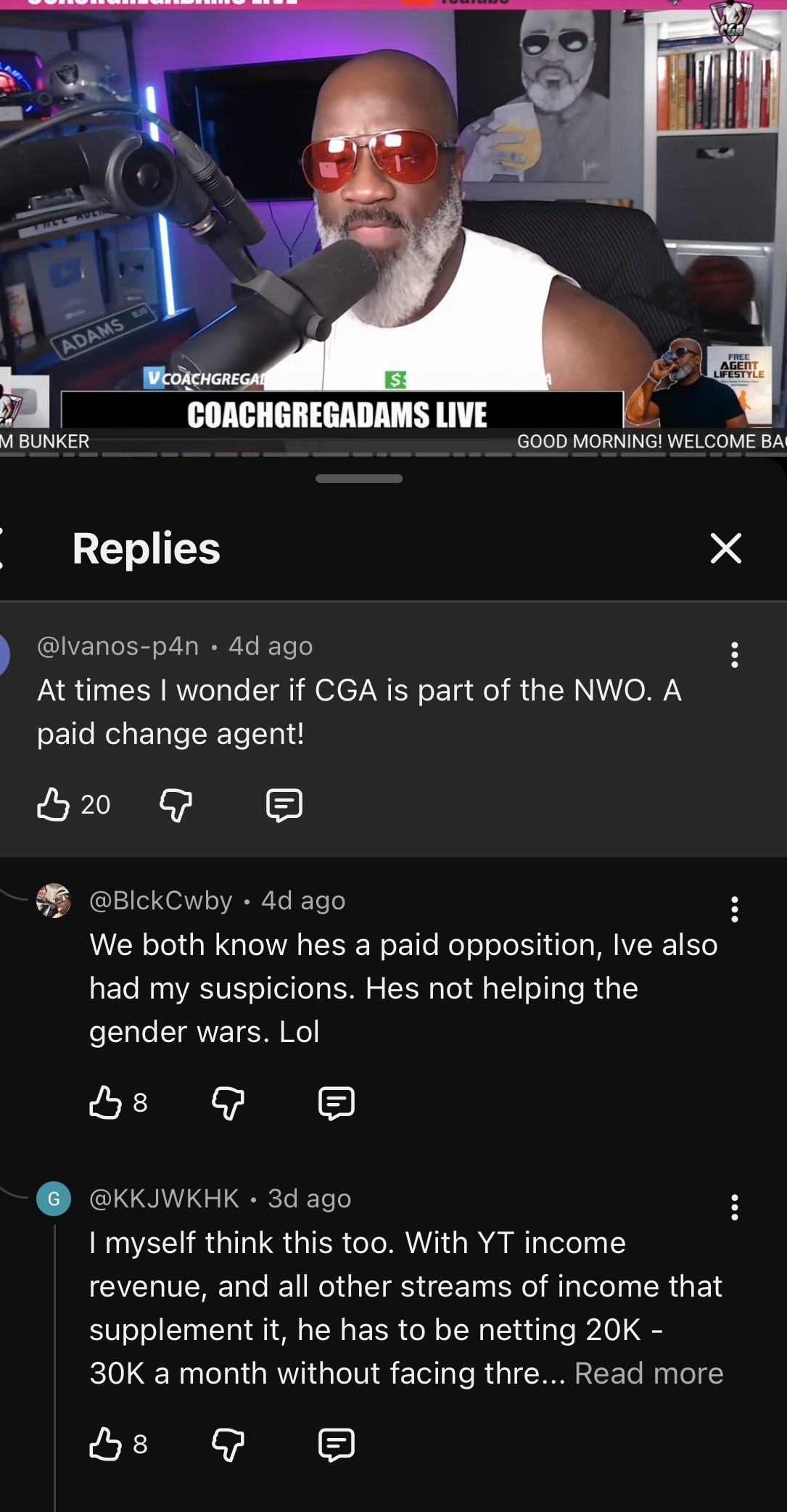
Task: Open @KKJWKHK's channel avatar
Action: [x=54, y=1199]
